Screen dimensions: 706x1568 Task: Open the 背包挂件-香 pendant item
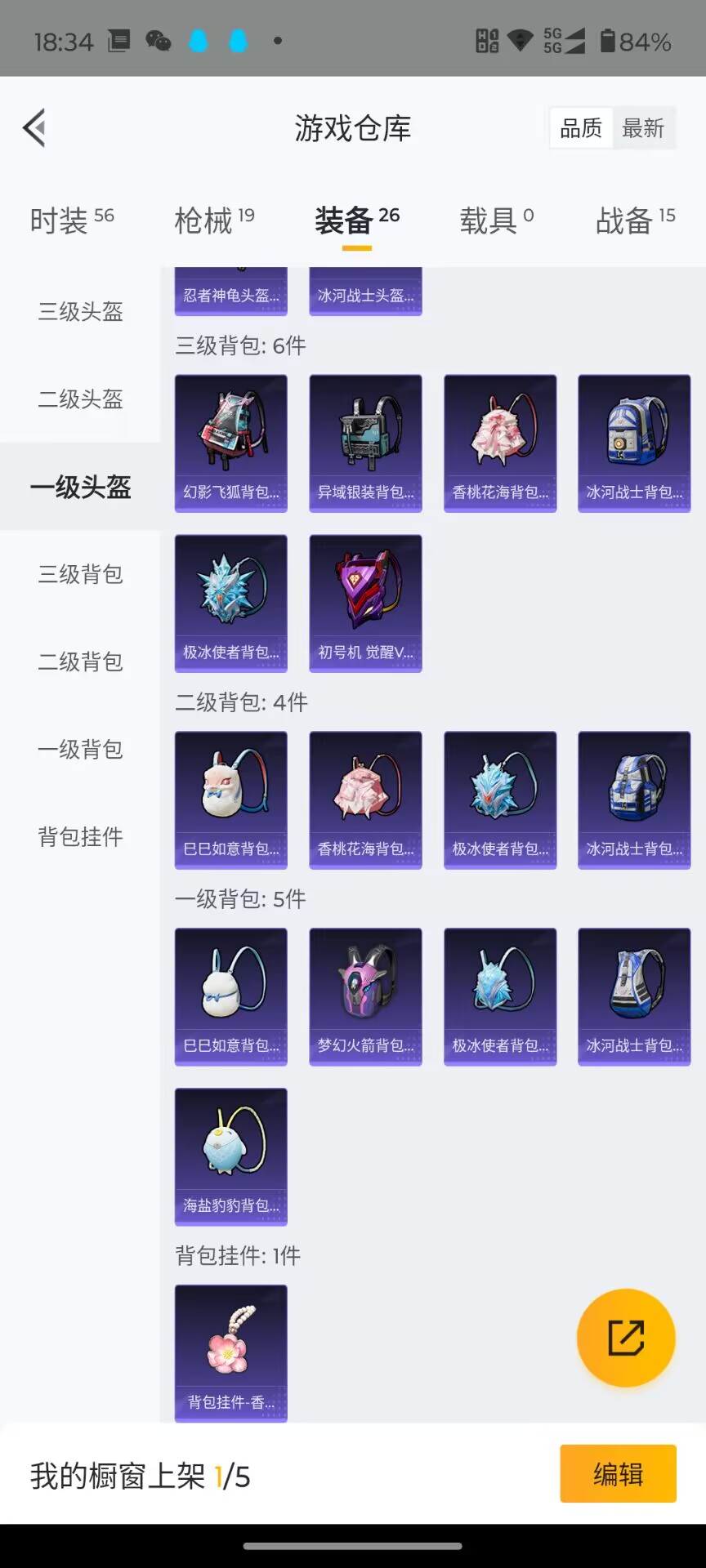(231, 1353)
